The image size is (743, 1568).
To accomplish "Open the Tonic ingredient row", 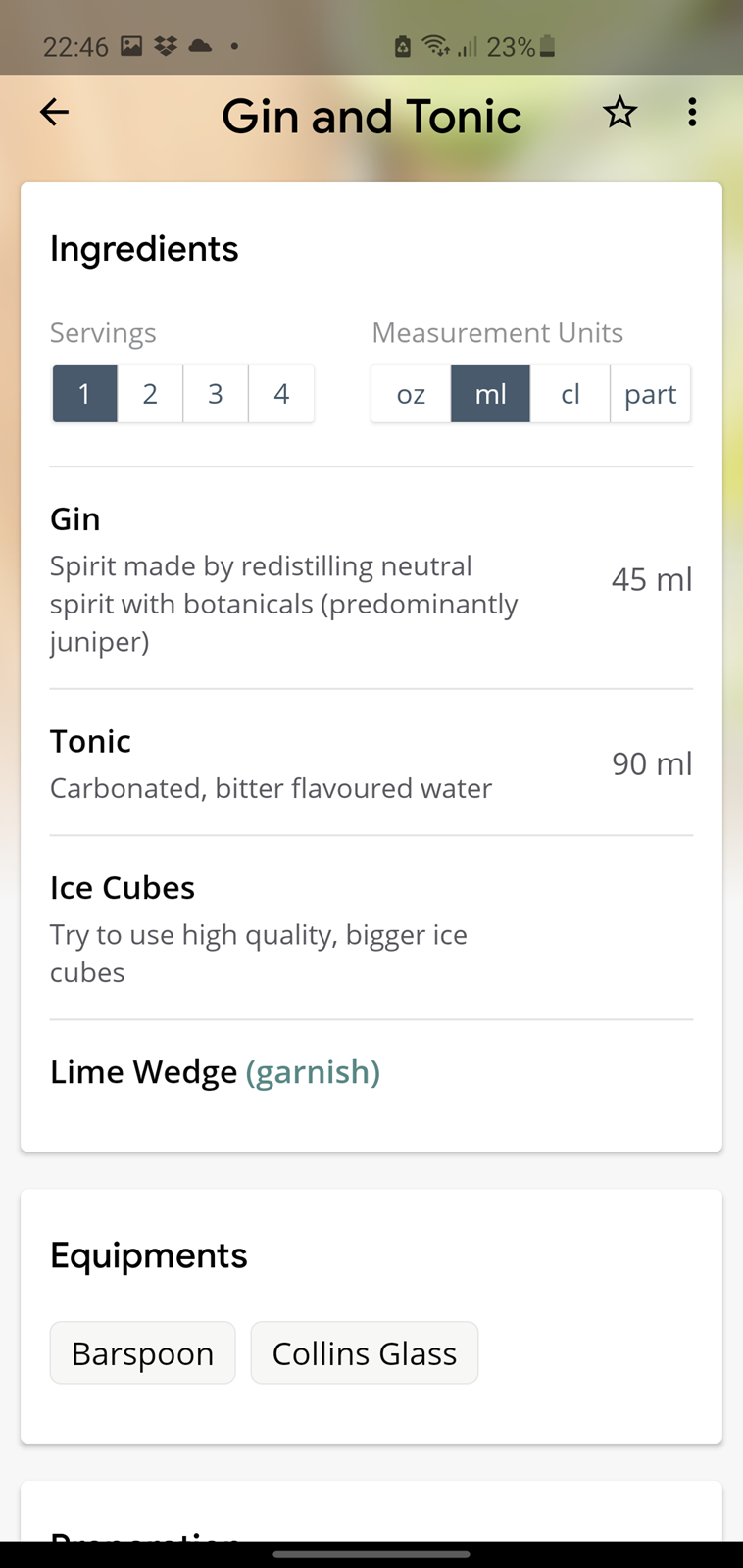I will (371, 762).
